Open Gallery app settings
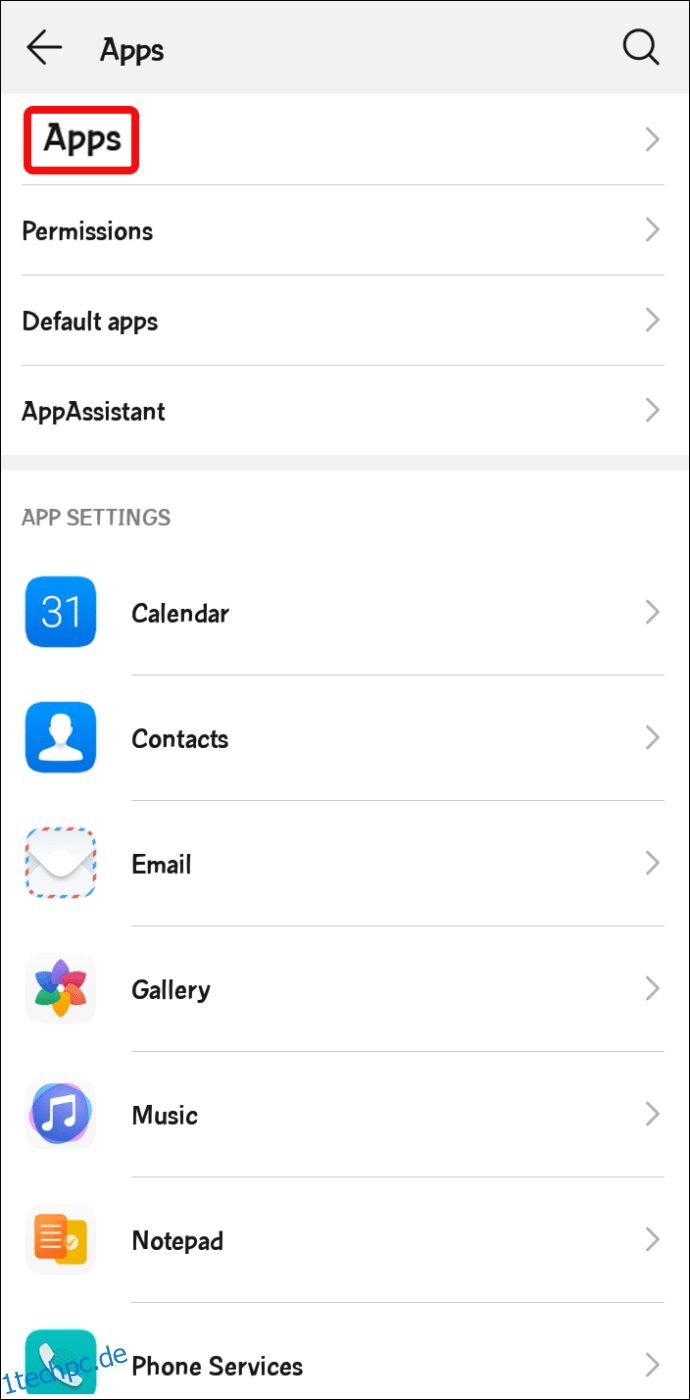The height and width of the screenshot is (1400, 690). (x=345, y=990)
